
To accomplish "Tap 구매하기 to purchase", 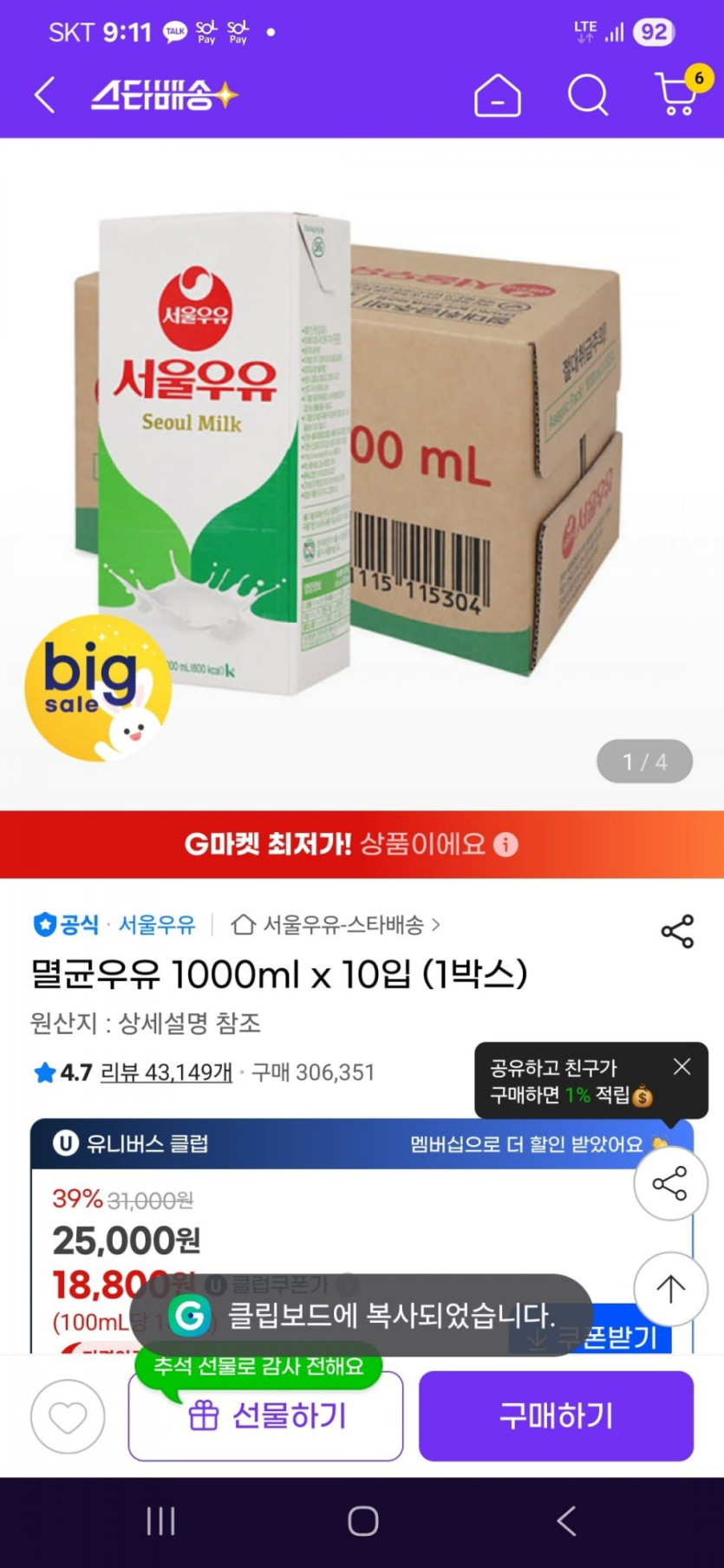I will tap(556, 1416).
